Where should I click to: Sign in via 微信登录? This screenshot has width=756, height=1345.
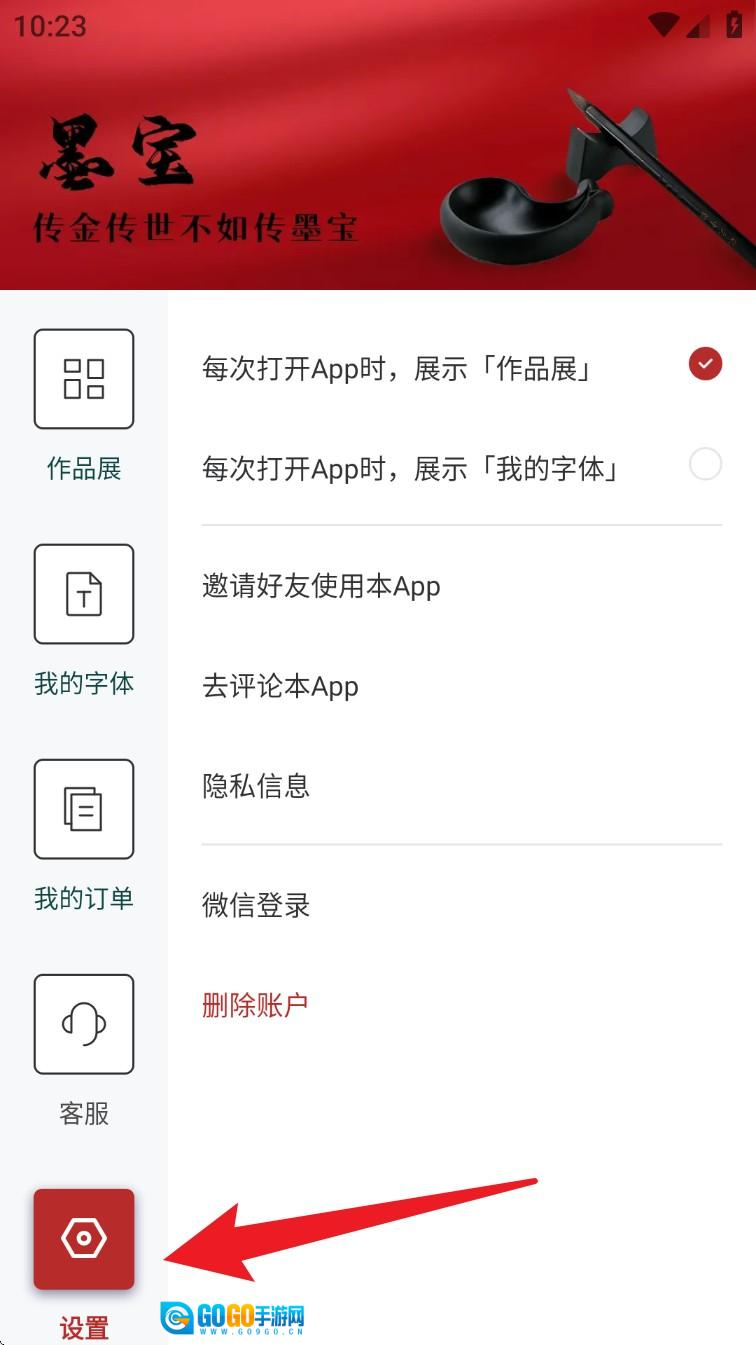[x=256, y=905]
